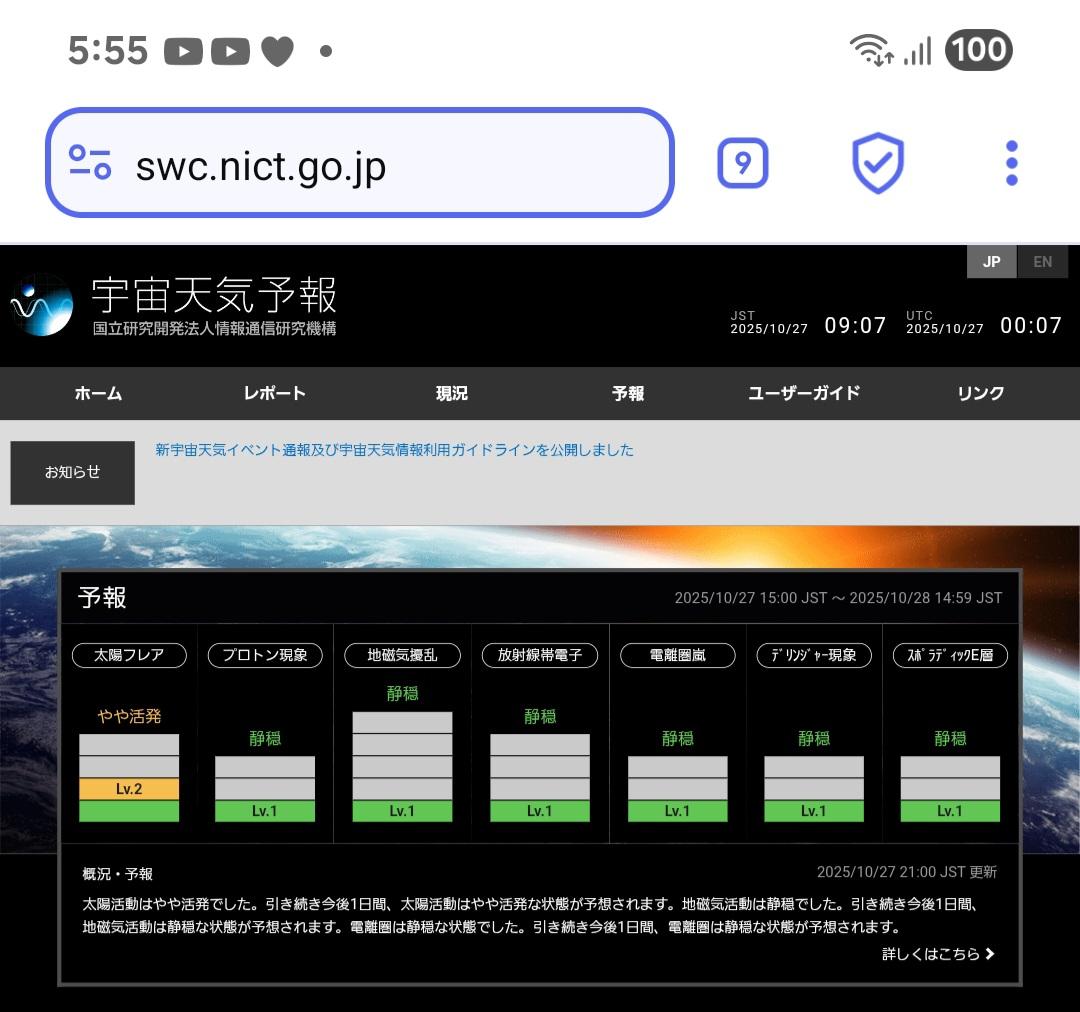Viewport: 1080px width, 1012px height.
Task: Select the JP language option
Action: [x=991, y=262]
